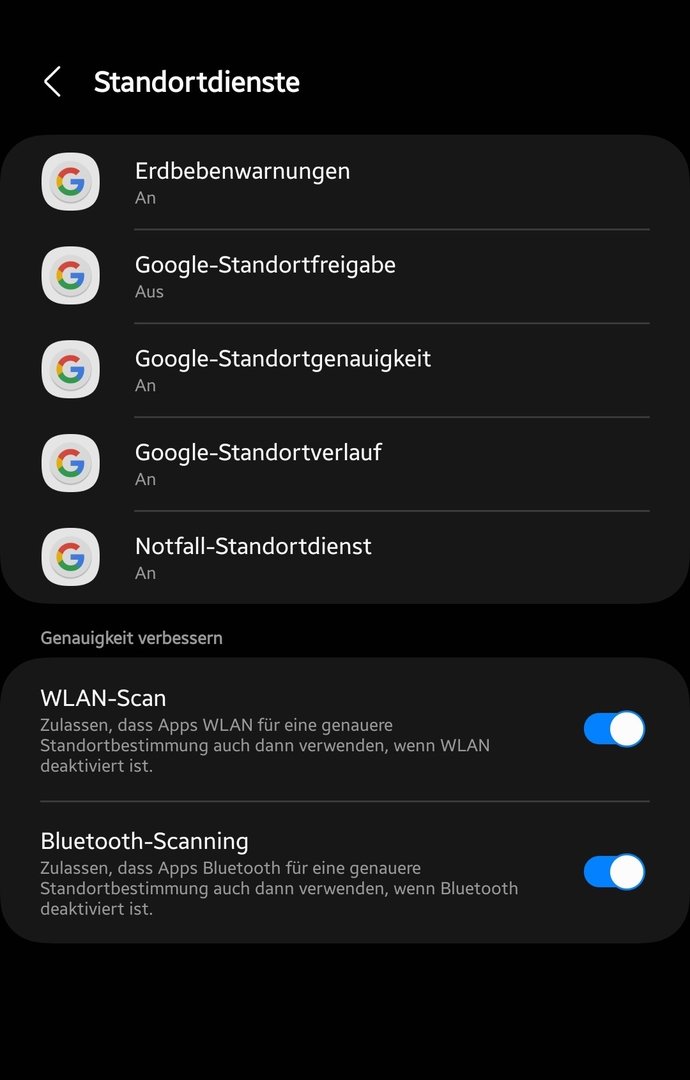Image resolution: width=690 pixels, height=1080 pixels.
Task: Go back from Standortdienste
Action: tap(53, 82)
